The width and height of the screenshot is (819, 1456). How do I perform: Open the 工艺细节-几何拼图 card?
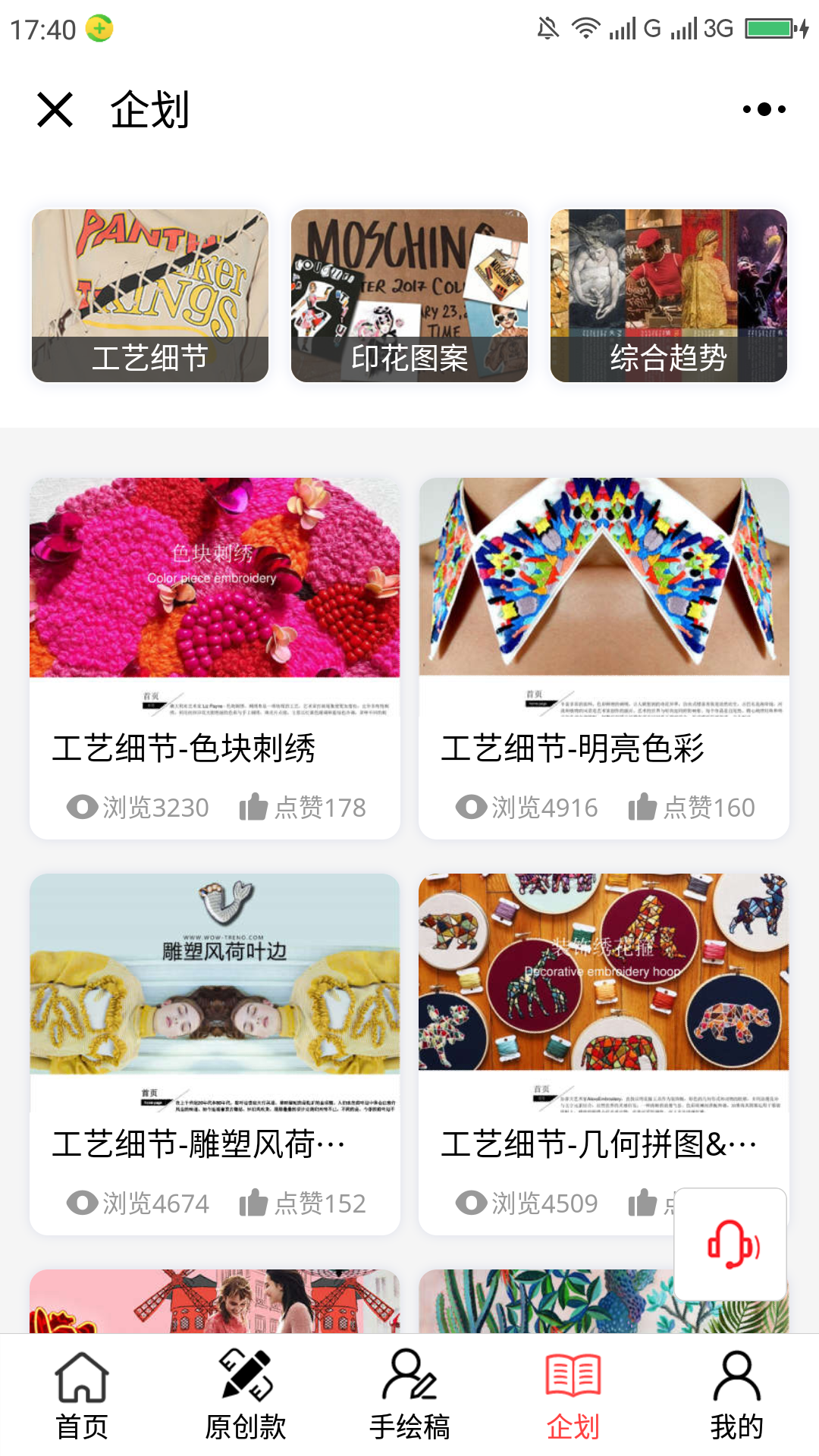(x=604, y=1054)
